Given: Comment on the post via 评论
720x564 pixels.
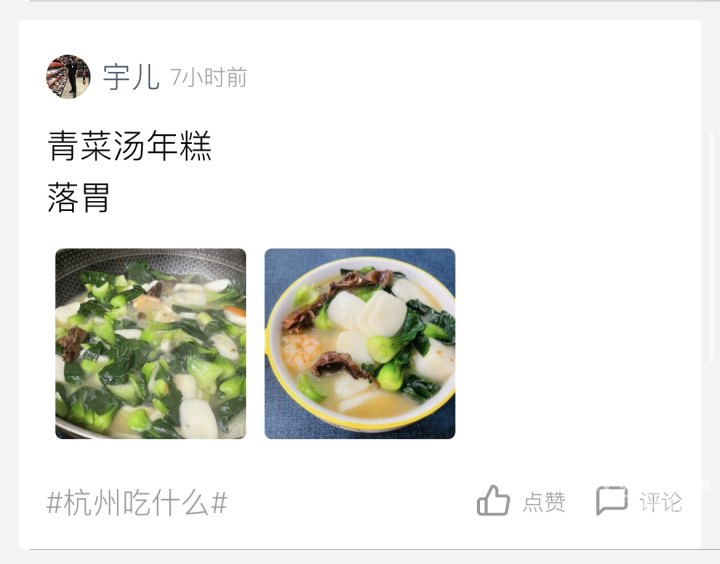Looking at the screenshot, I should pyautogui.click(x=639, y=501).
